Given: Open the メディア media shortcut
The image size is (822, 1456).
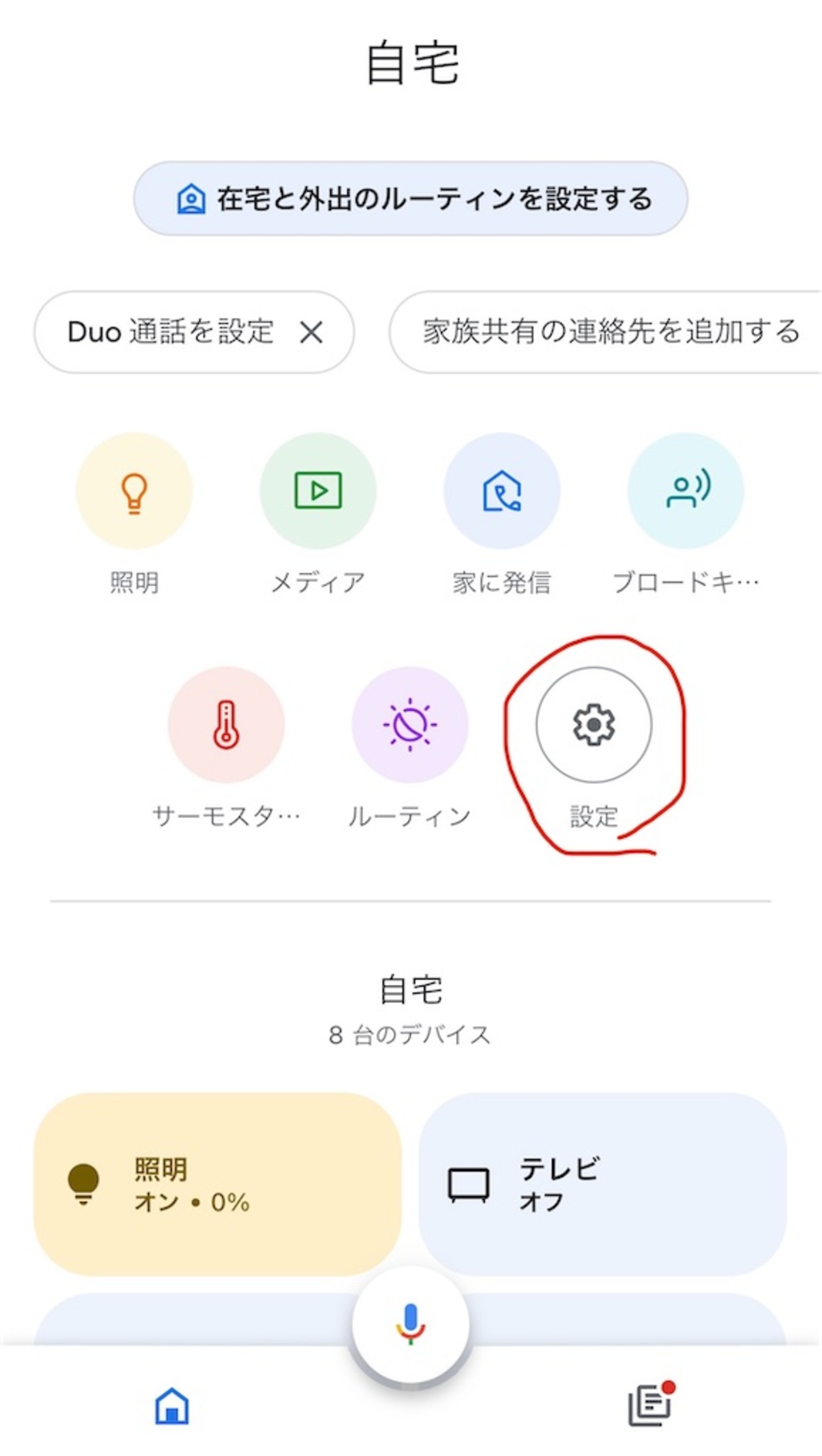Looking at the screenshot, I should [x=318, y=491].
